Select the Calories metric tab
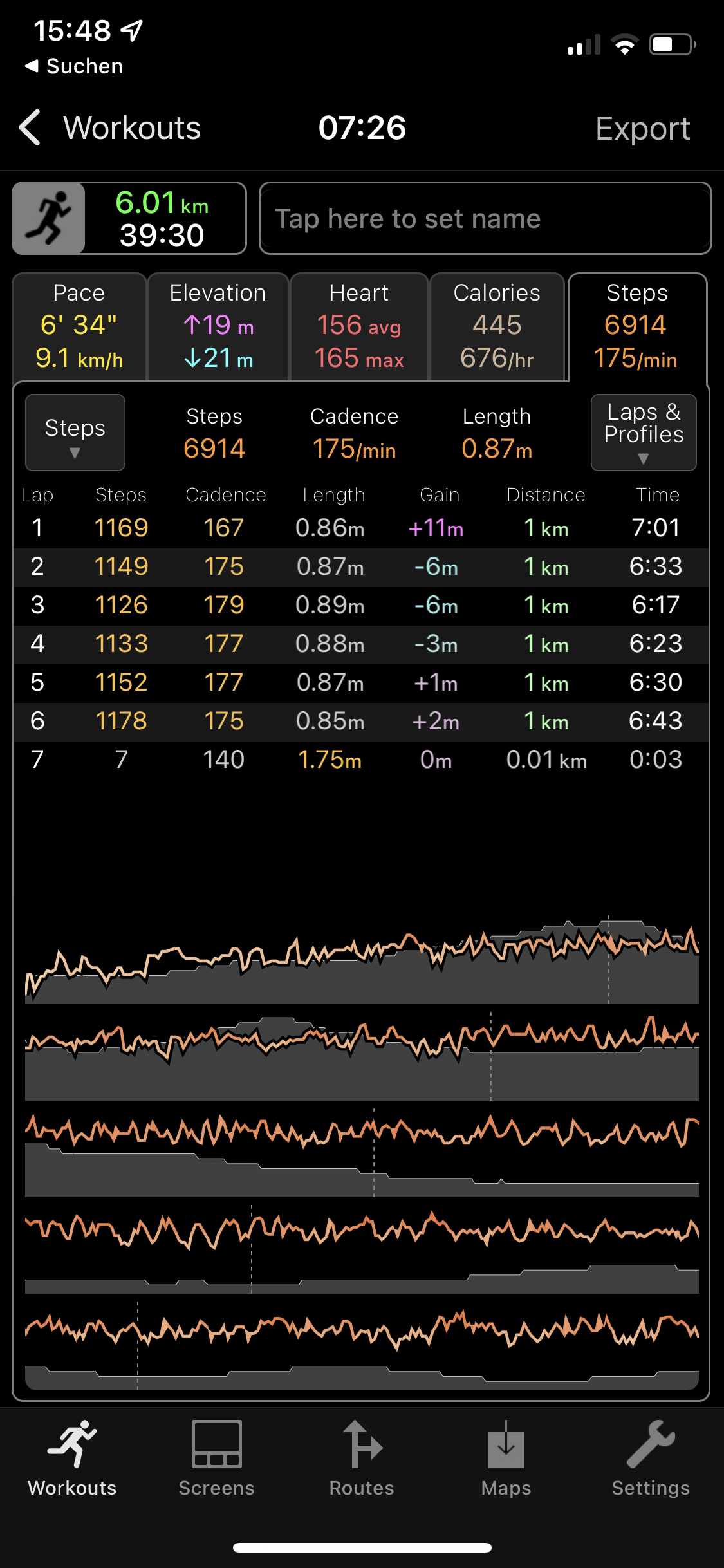 tap(497, 326)
